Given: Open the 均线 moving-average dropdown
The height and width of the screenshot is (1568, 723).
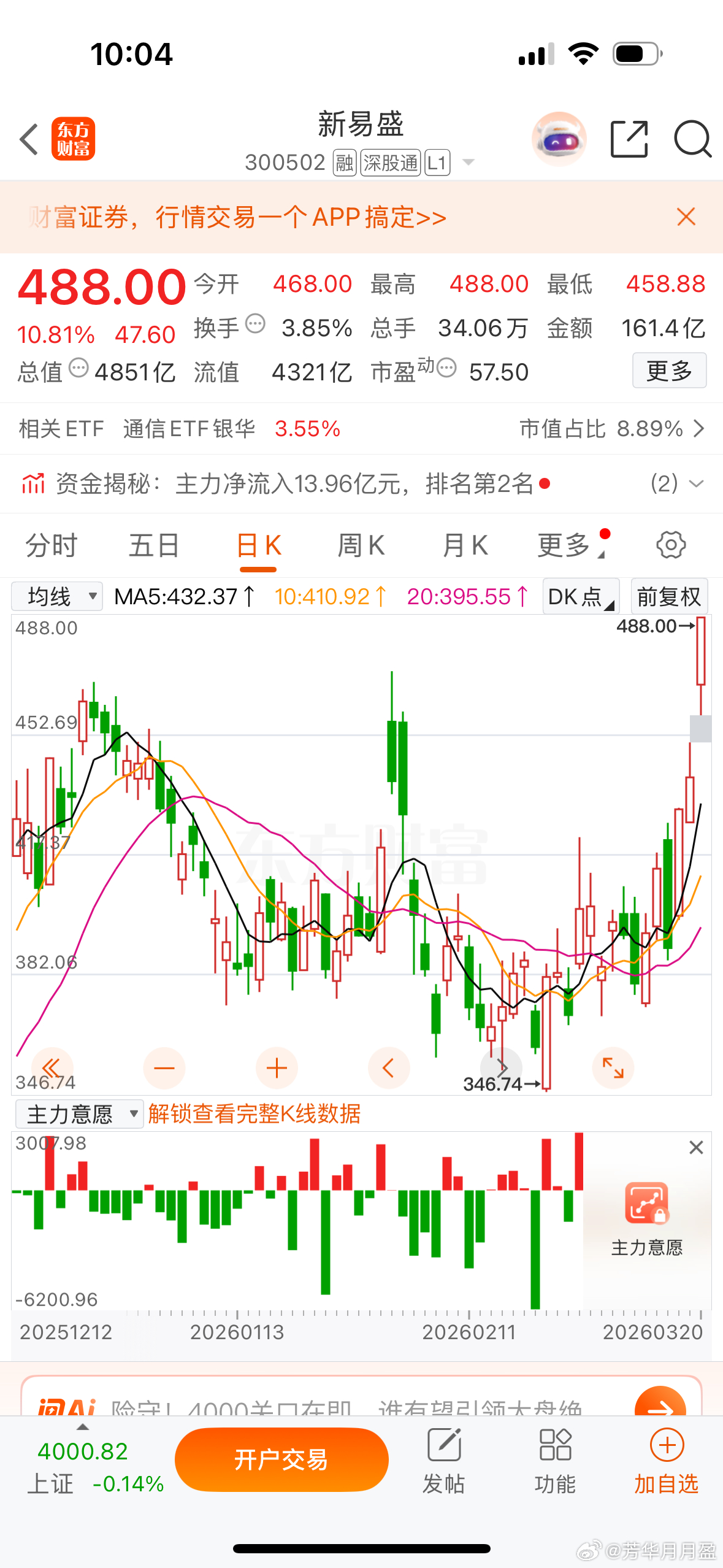Looking at the screenshot, I should tap(56, 596).
